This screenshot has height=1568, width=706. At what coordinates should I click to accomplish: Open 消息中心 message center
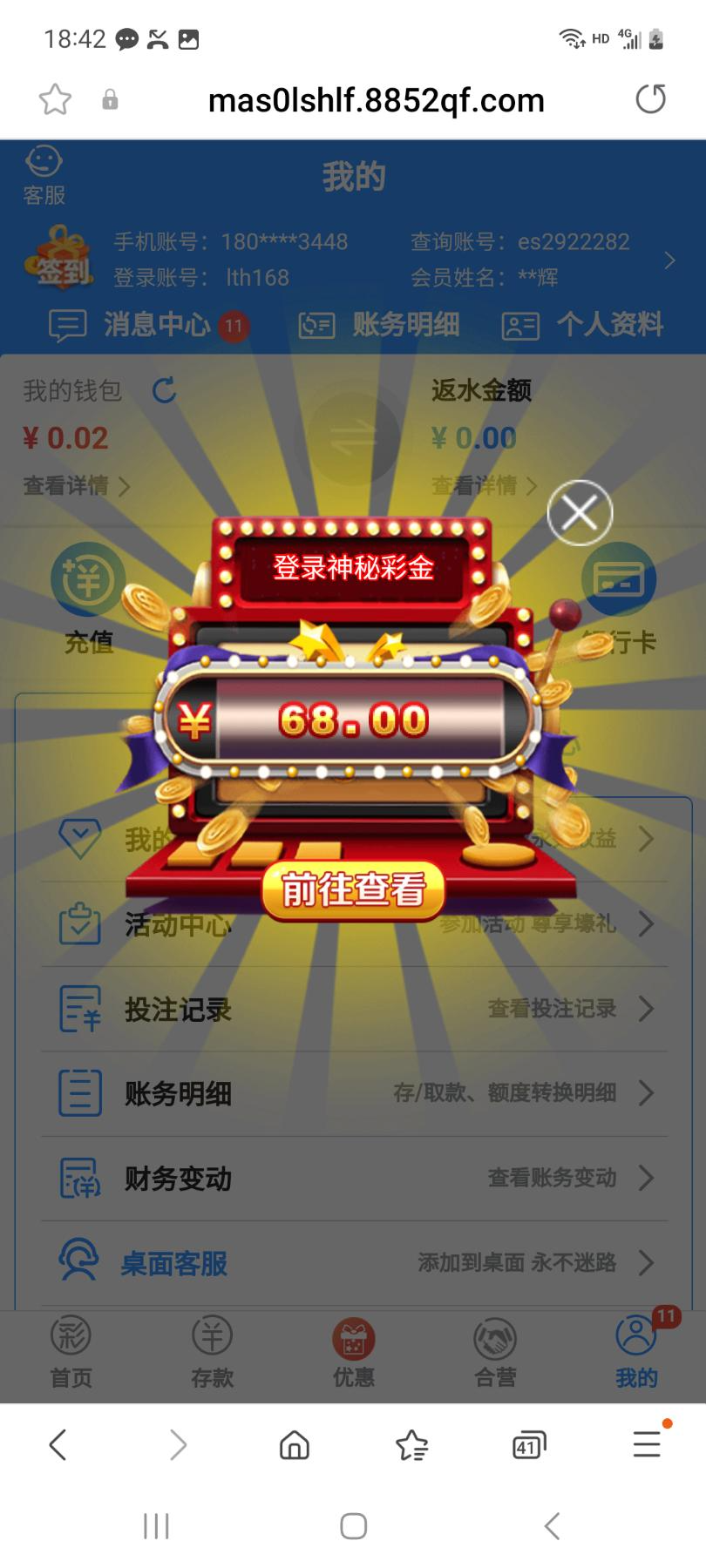click(148, 325)
